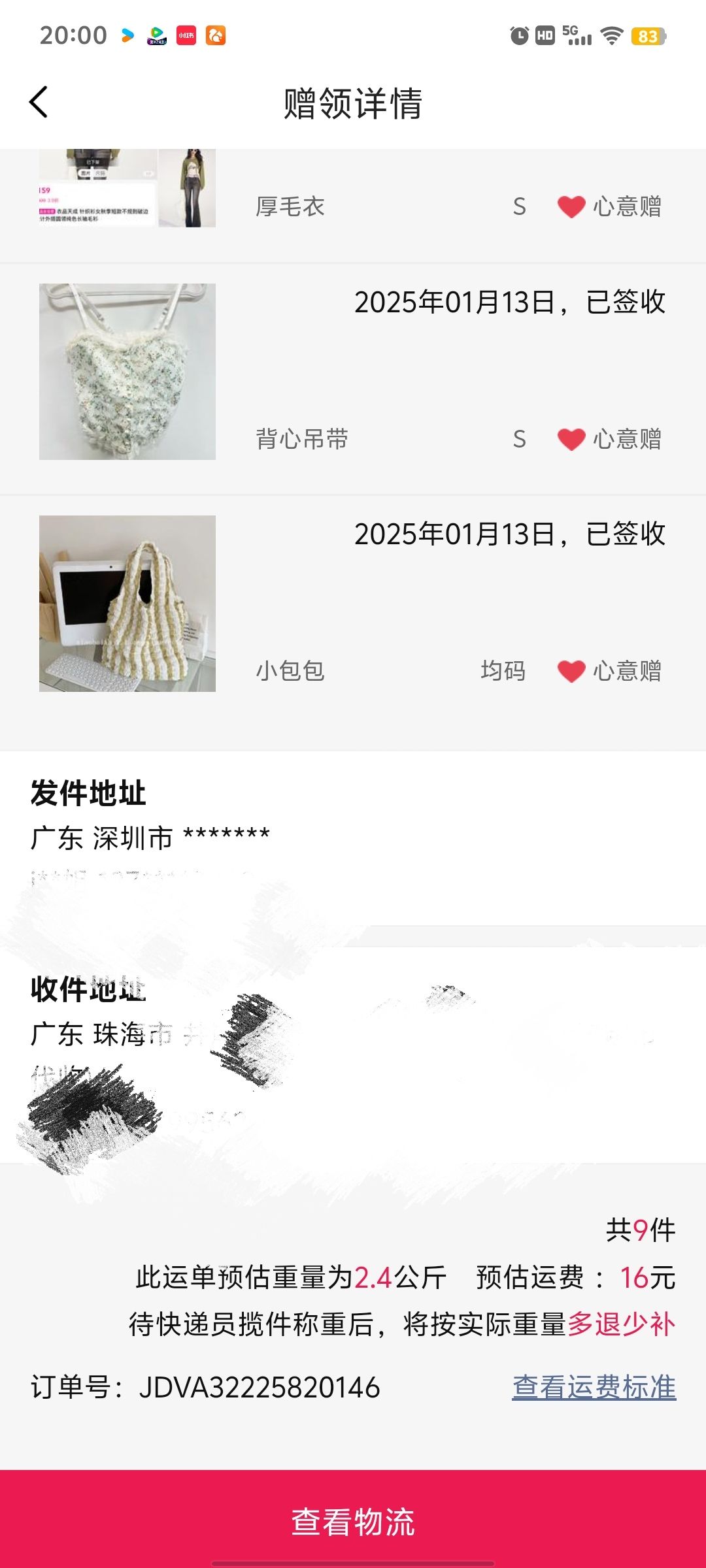The image size is (706, 1568).
Task: Open the 背心吊带 item image
Action: coord(127,372)
